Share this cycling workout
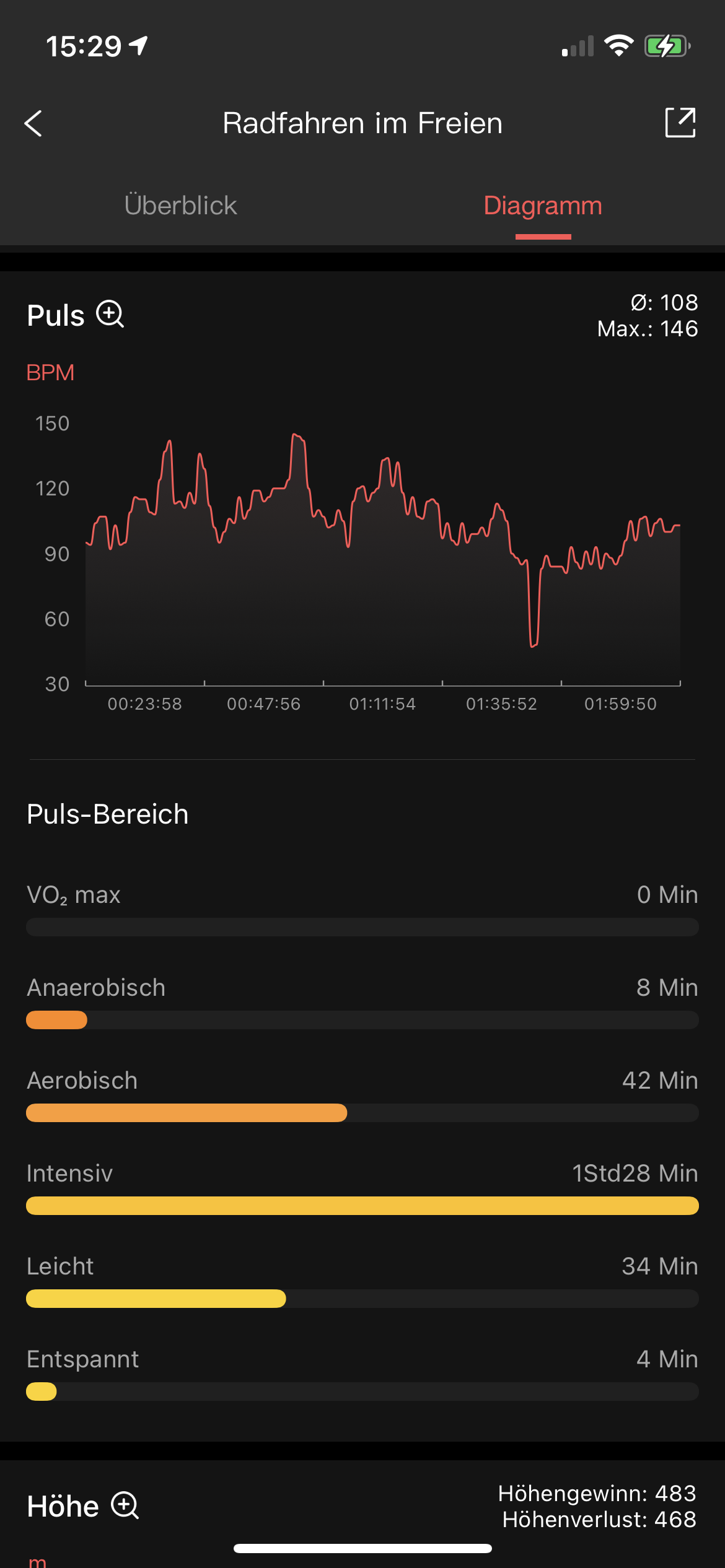Viewport: 725px width, 1568px height. click(x=680, y=123)
